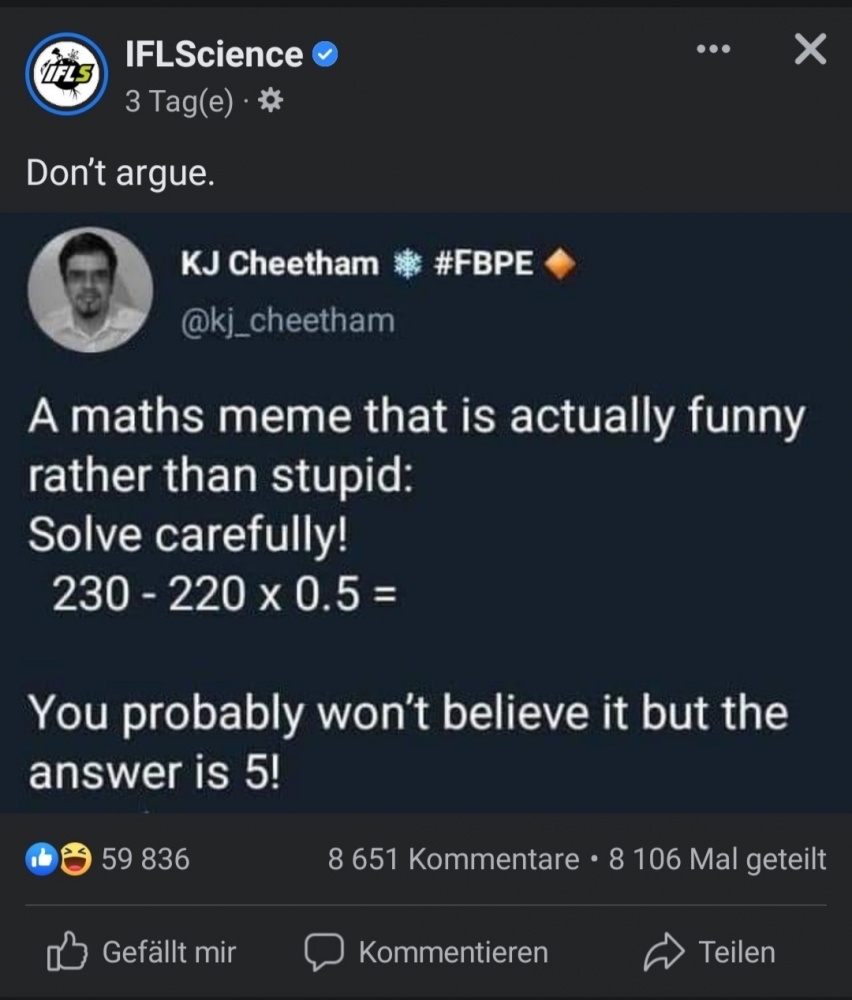The height and width of the screenshot is (1000, 852).
Task: Like the post with Gefällt mir
Action: [x=141, y=953]
